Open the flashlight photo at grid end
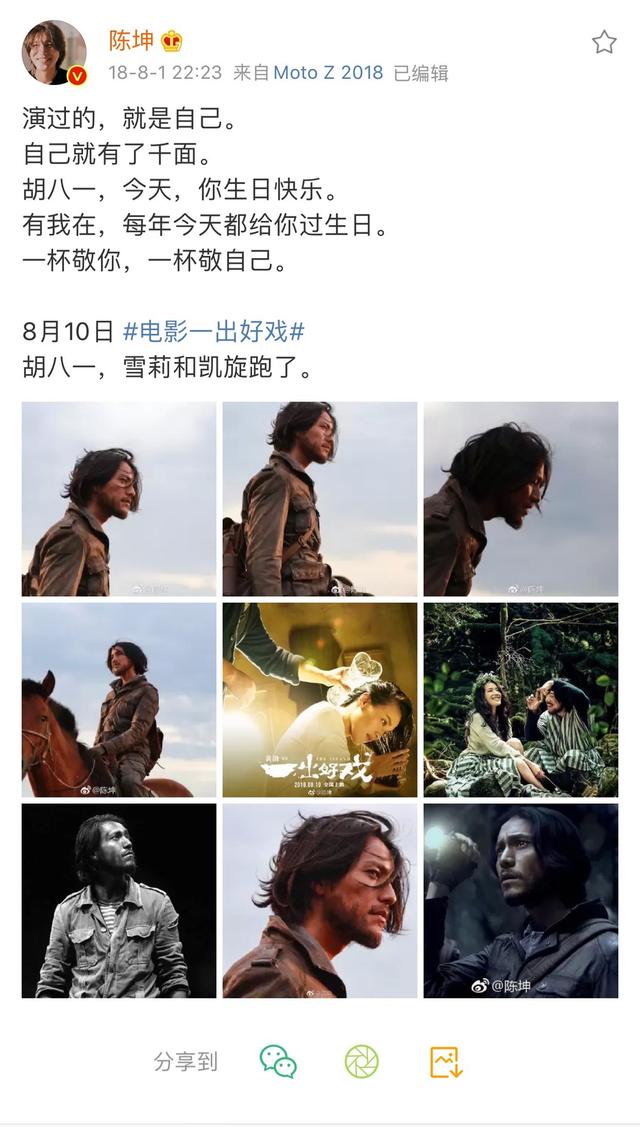640x1127 pixels. [521, 901]
